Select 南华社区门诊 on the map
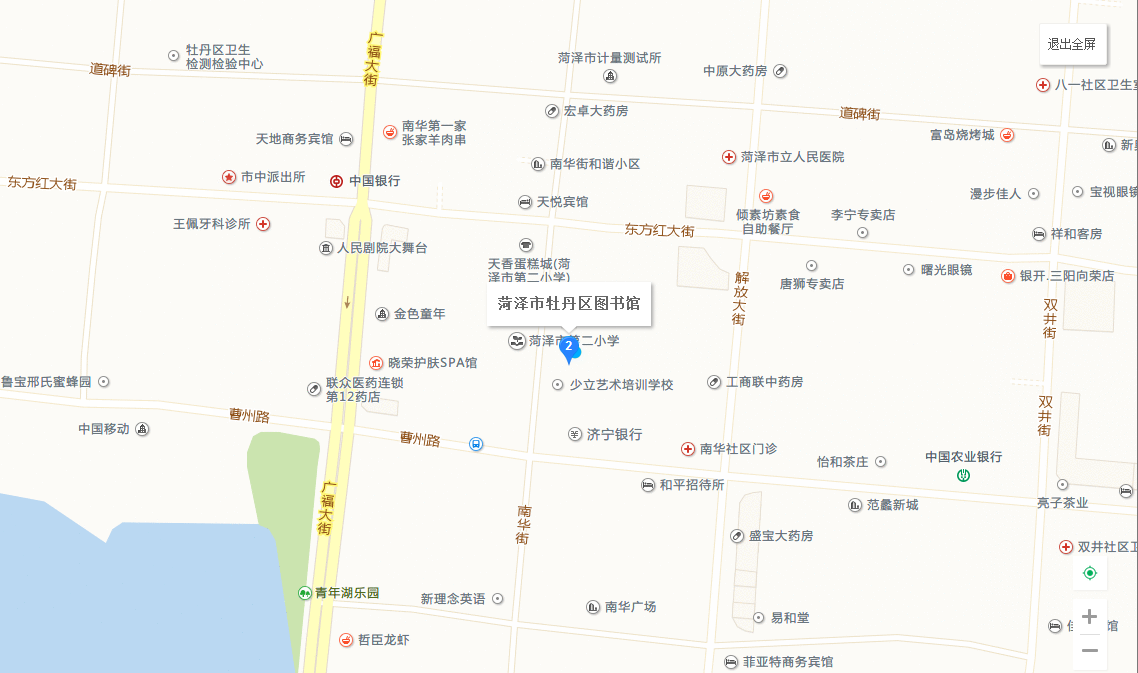The height and width of the screenshot is (673, 1138). coord(737,449)
